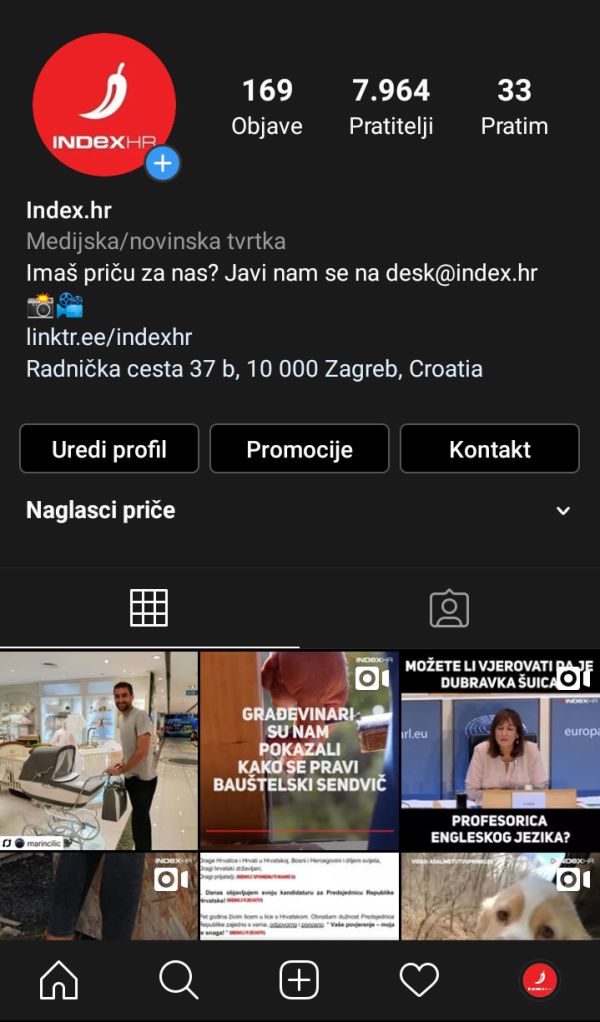Open the marincilic baby stroller post
Viewport: 600px width, 1022px height.
[x=99, y=750]
